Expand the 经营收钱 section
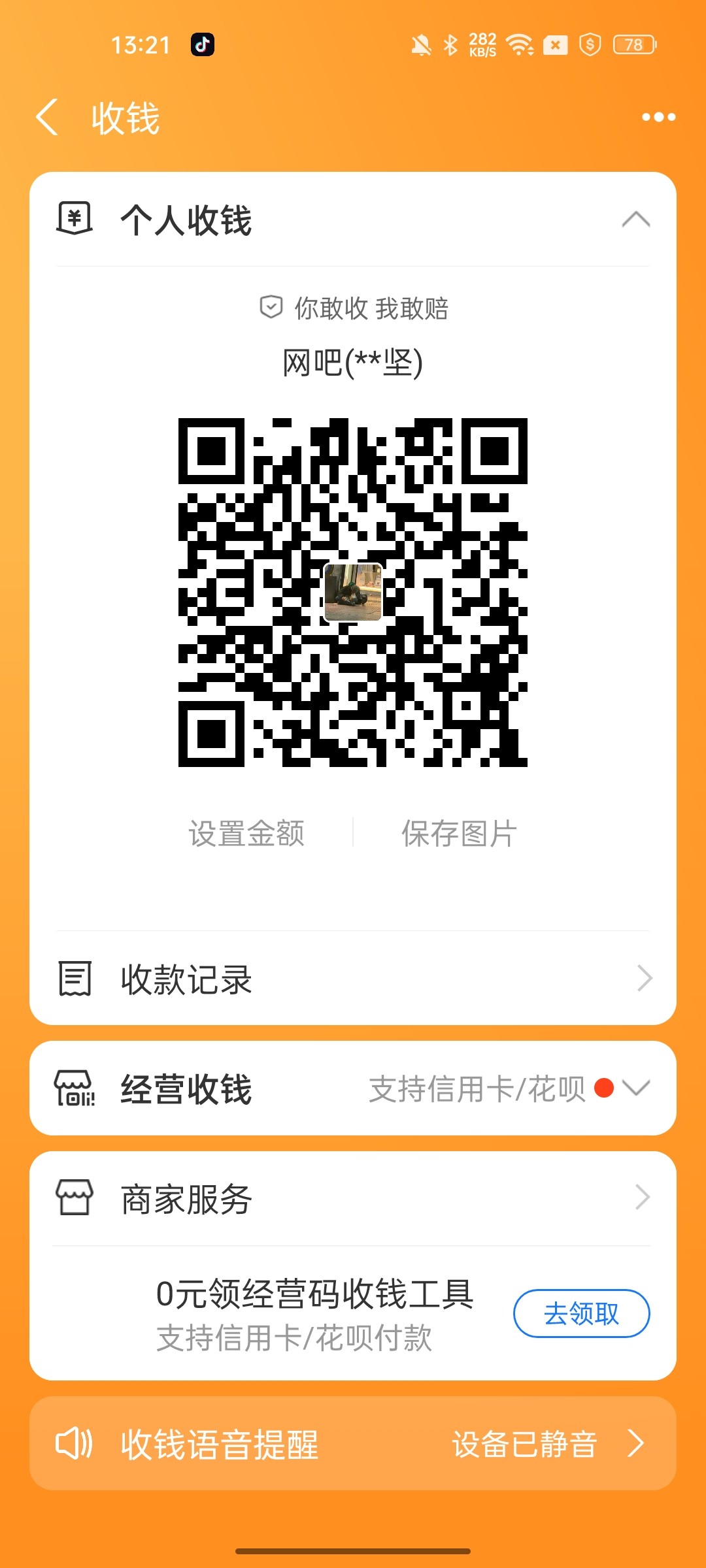 635,1088
